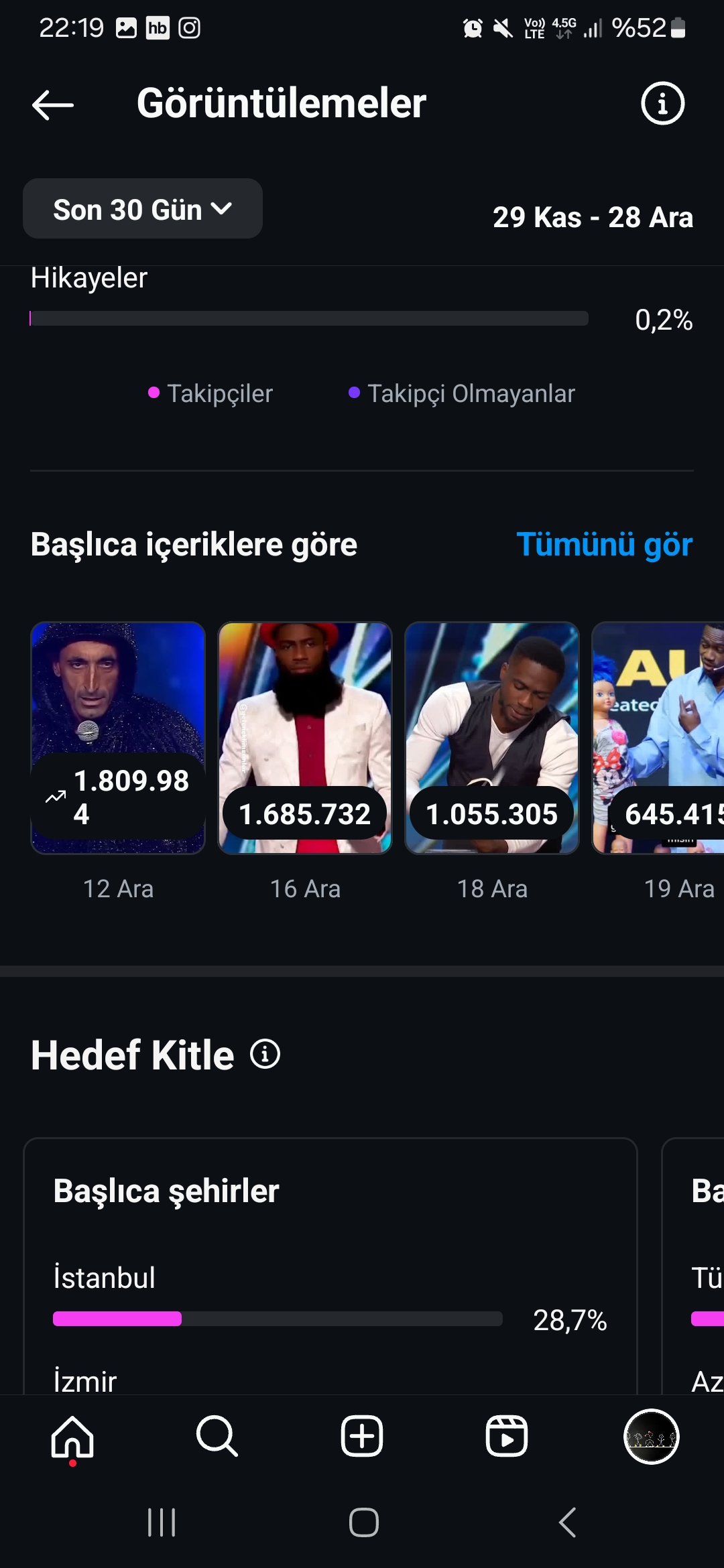Tap the Tümünü gör link
This screenshot has width=724, height=1568.
point(604,544)
